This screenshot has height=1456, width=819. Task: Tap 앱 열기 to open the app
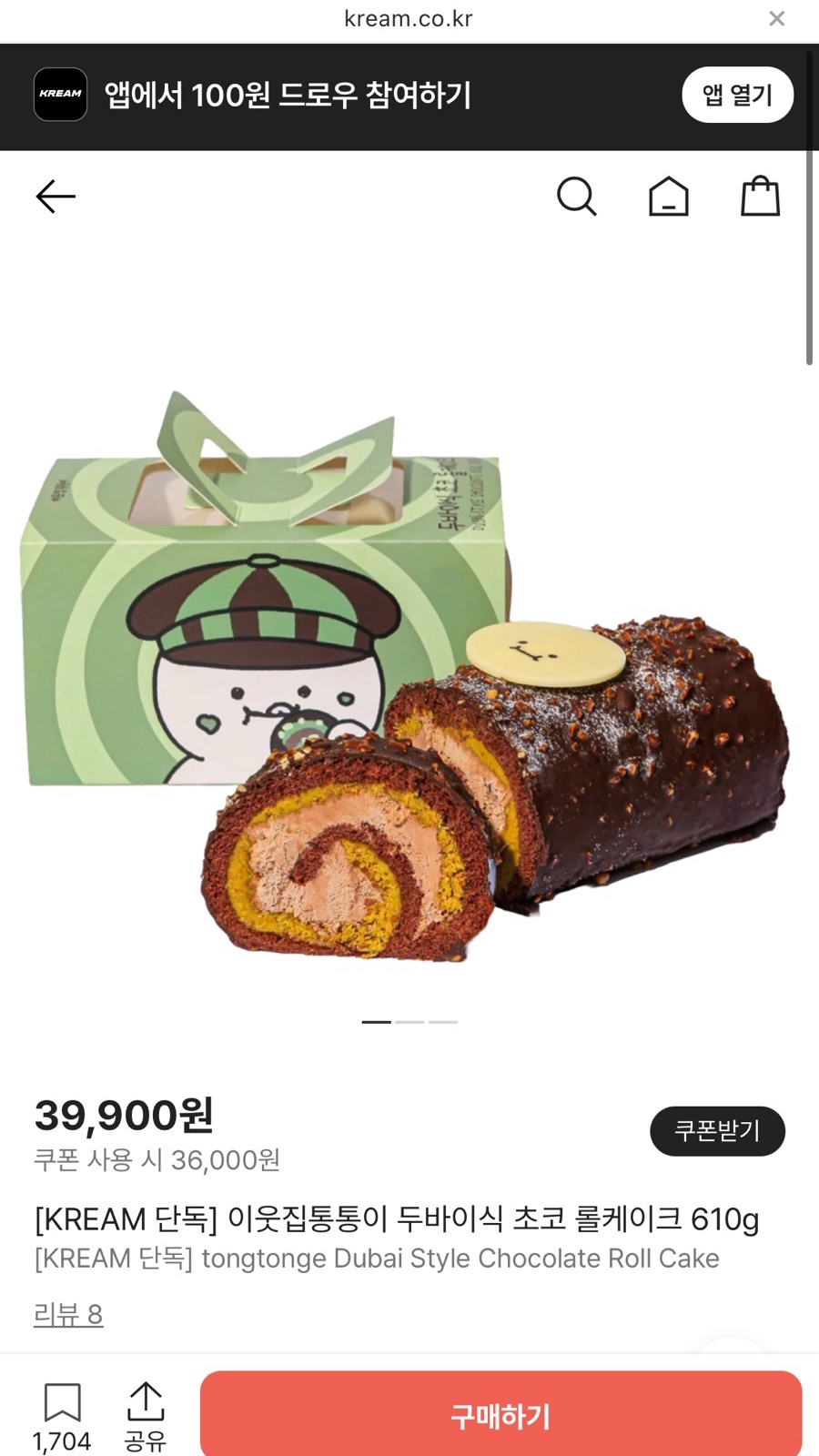click(x=737, y=95)
